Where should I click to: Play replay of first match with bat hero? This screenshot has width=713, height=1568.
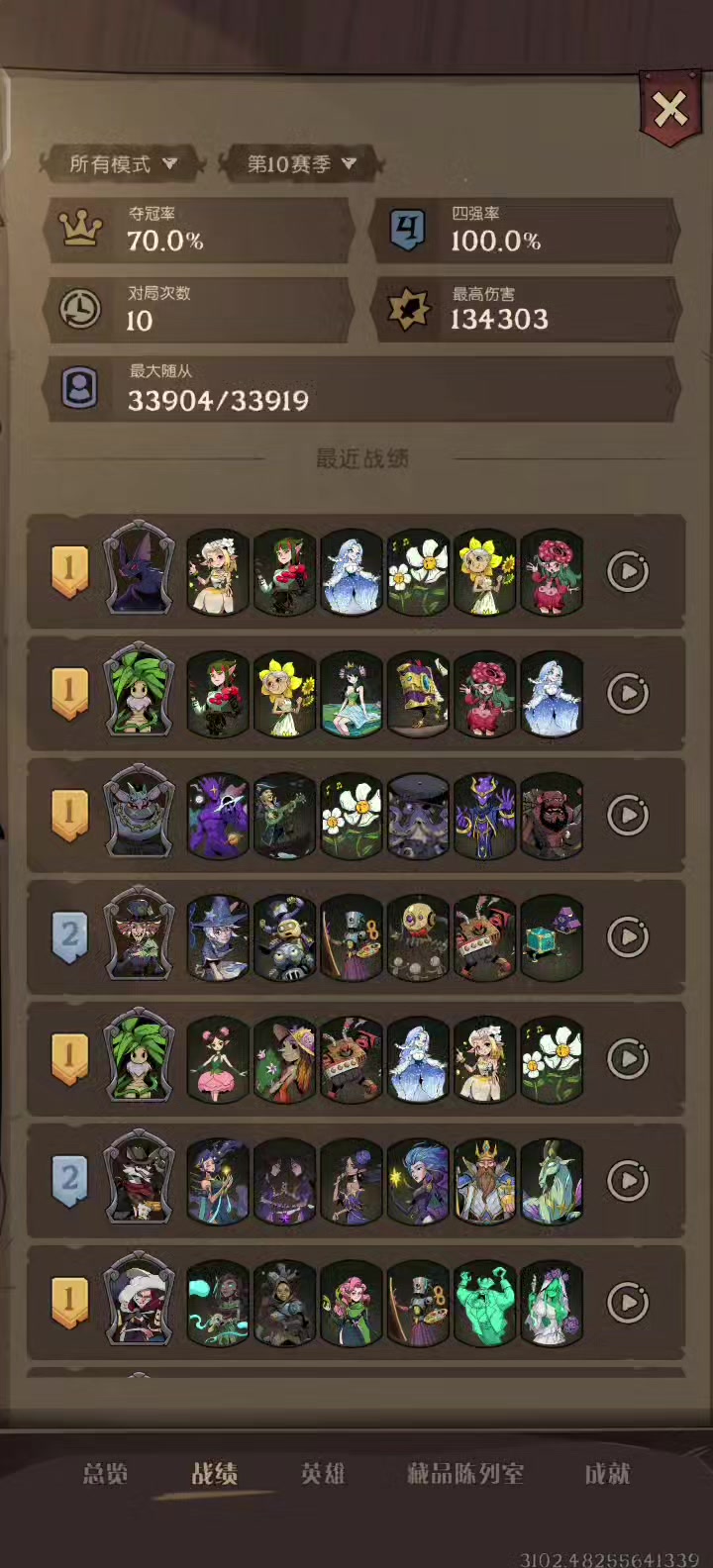tap(628, 571)
